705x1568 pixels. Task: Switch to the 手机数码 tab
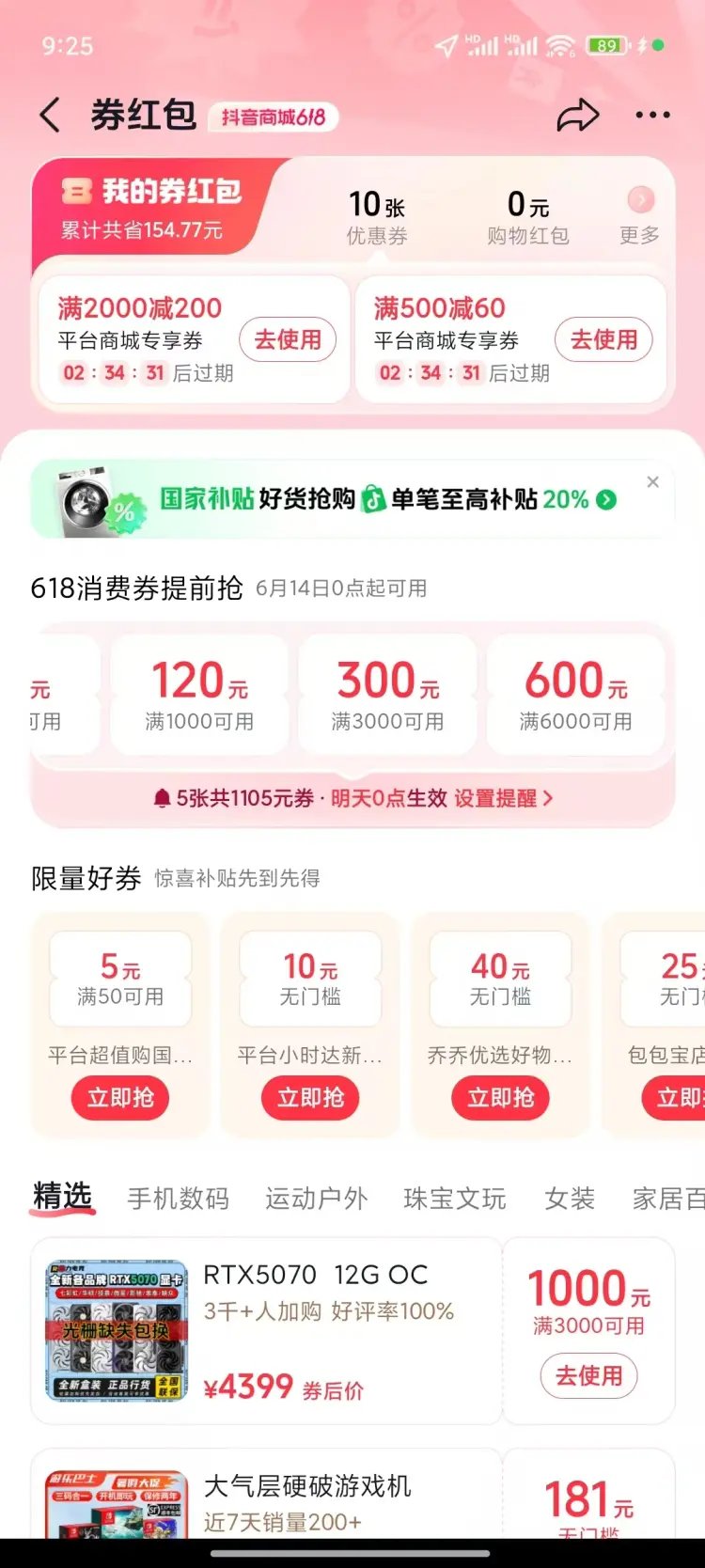click(179, 1199)
